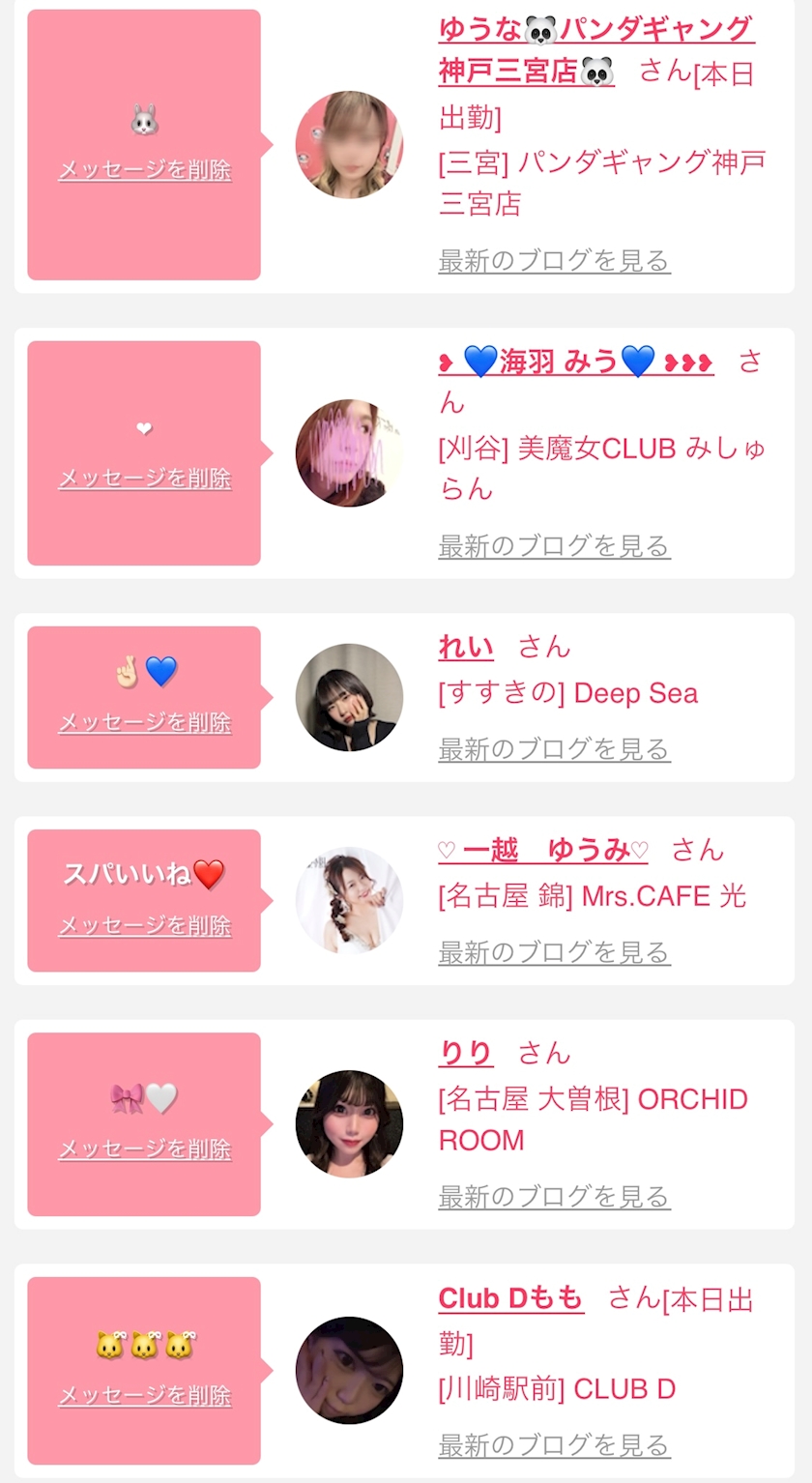Image resolution: width=812 pixels, height=1483 pixels.
Task: Delete the white heart message to 海羽 みう
Action: pos(145,479)
